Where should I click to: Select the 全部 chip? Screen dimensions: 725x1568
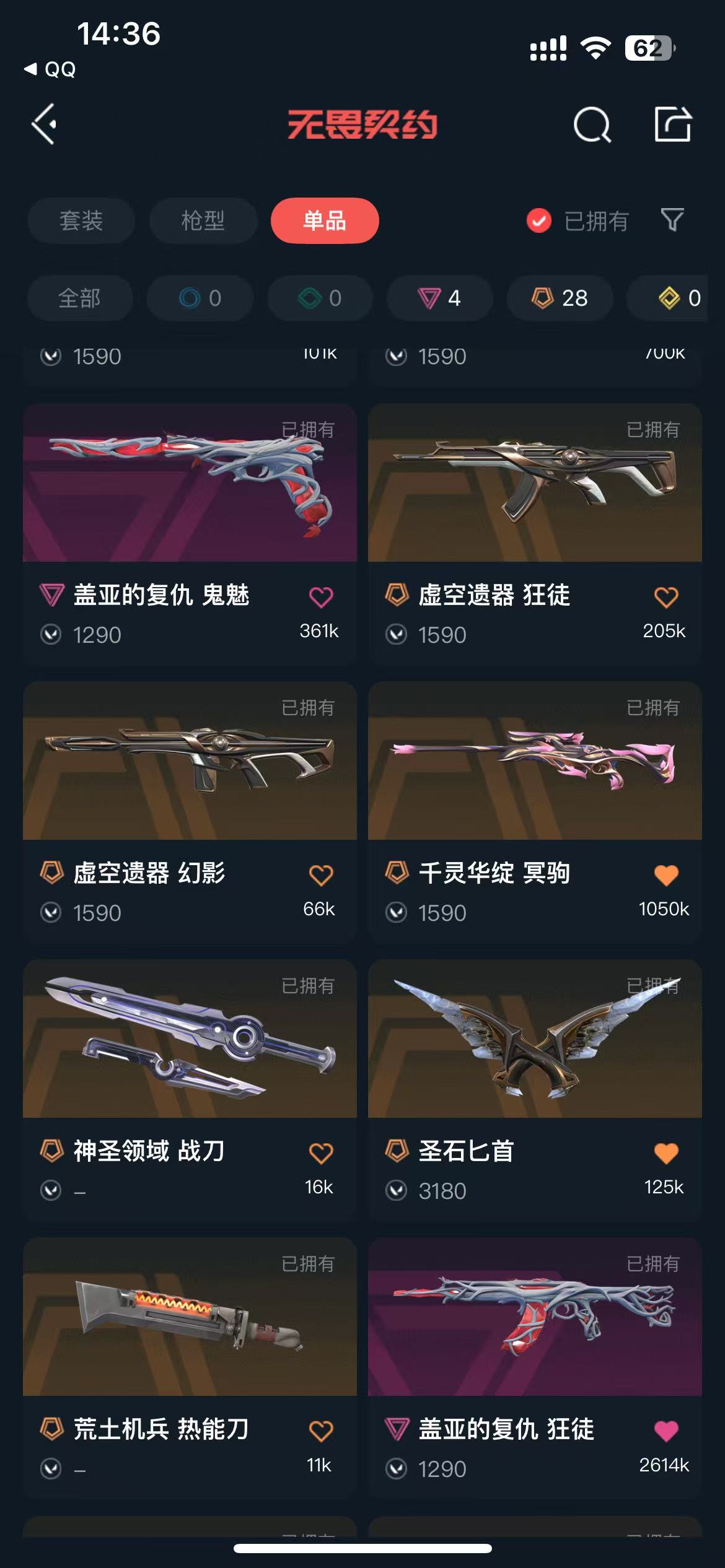click(79, 298)
